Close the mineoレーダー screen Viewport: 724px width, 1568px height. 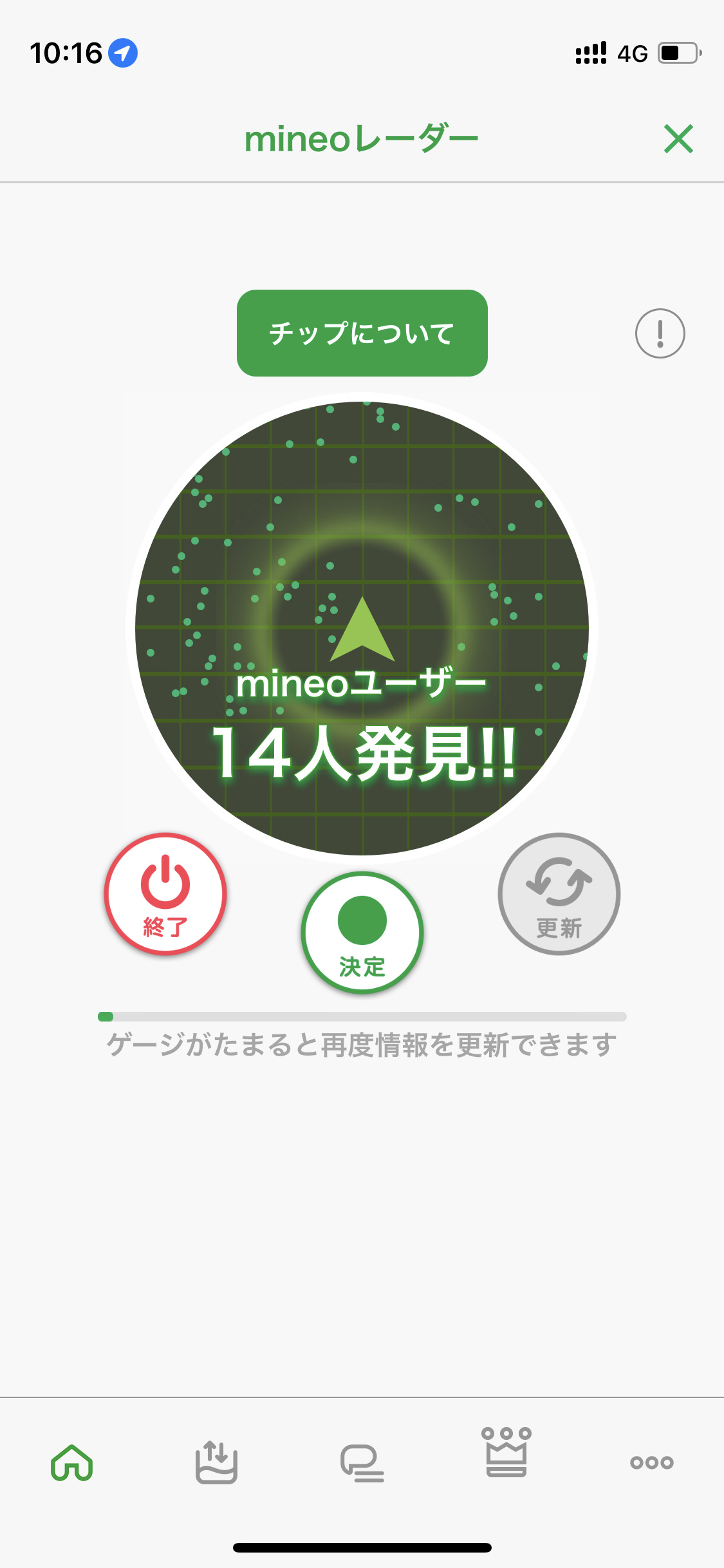click(678, 139)
